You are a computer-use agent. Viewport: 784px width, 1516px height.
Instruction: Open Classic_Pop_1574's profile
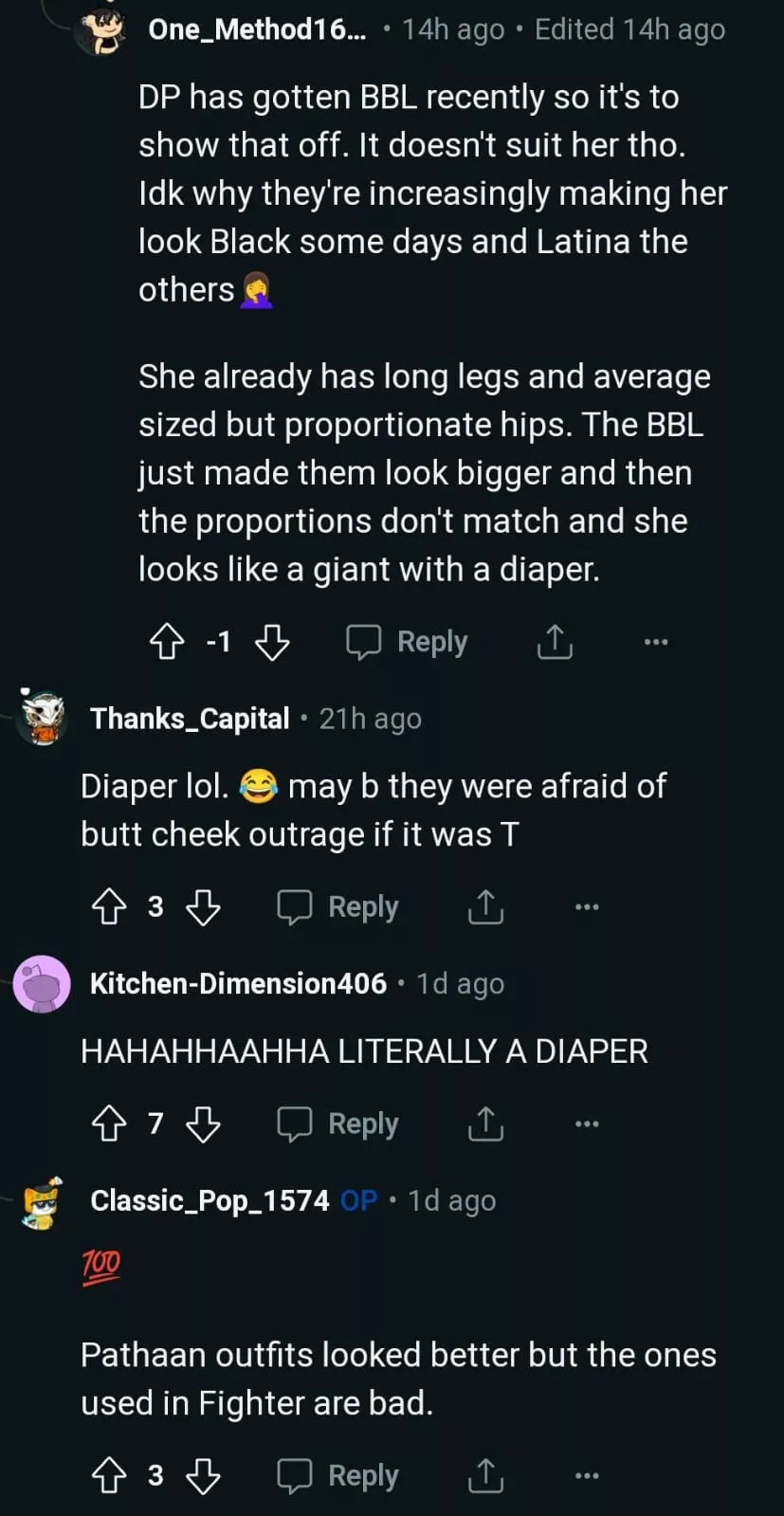[210, 1200]
